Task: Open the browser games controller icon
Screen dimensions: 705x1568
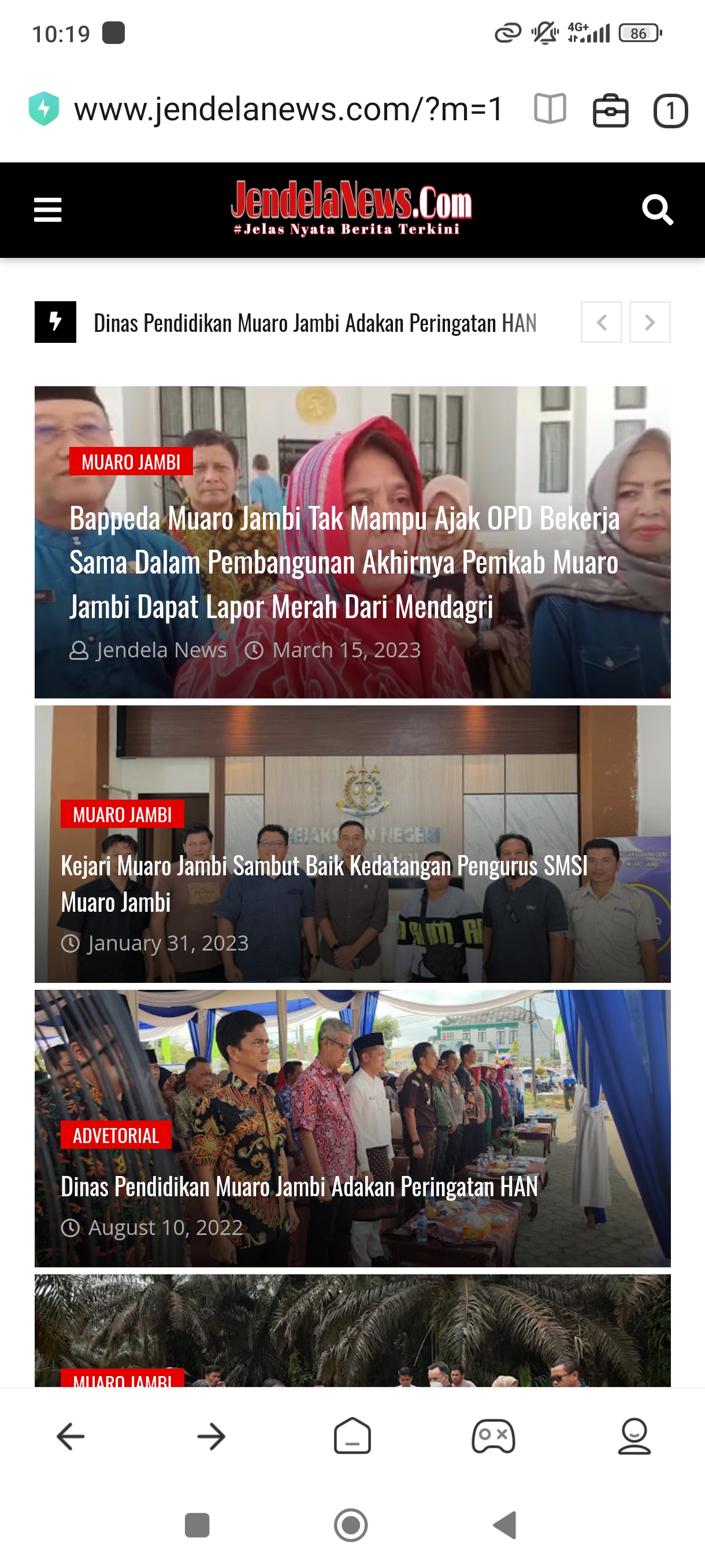Action: click(493, 1437)
